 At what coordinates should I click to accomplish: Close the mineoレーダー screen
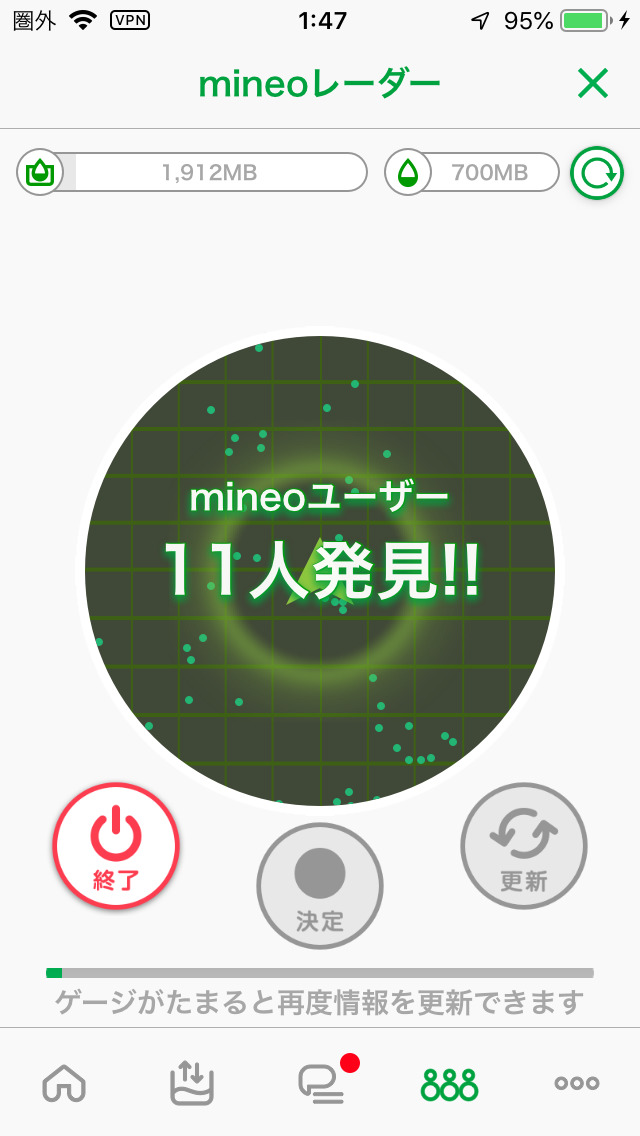(x=593, y=85)
